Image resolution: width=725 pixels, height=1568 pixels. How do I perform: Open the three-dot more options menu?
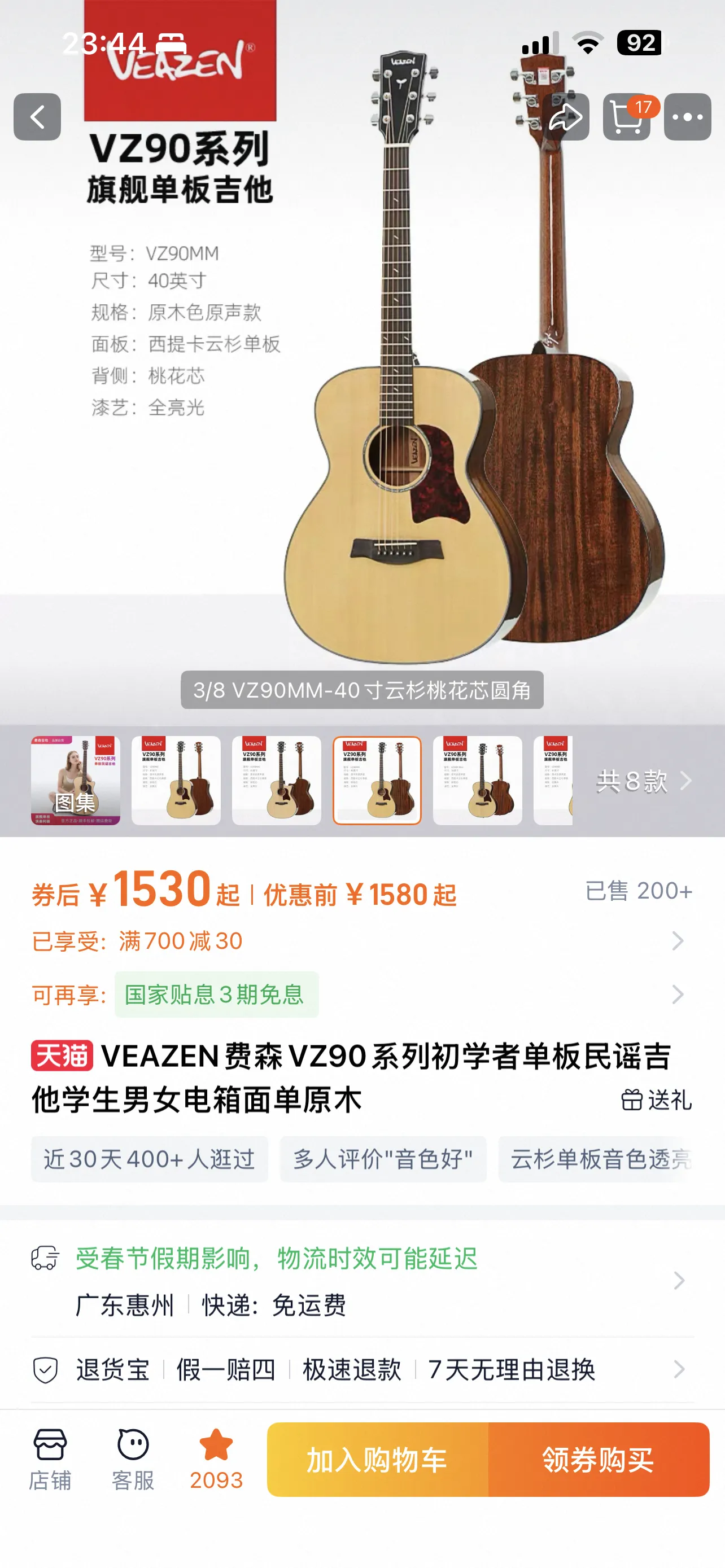[687, 117]
